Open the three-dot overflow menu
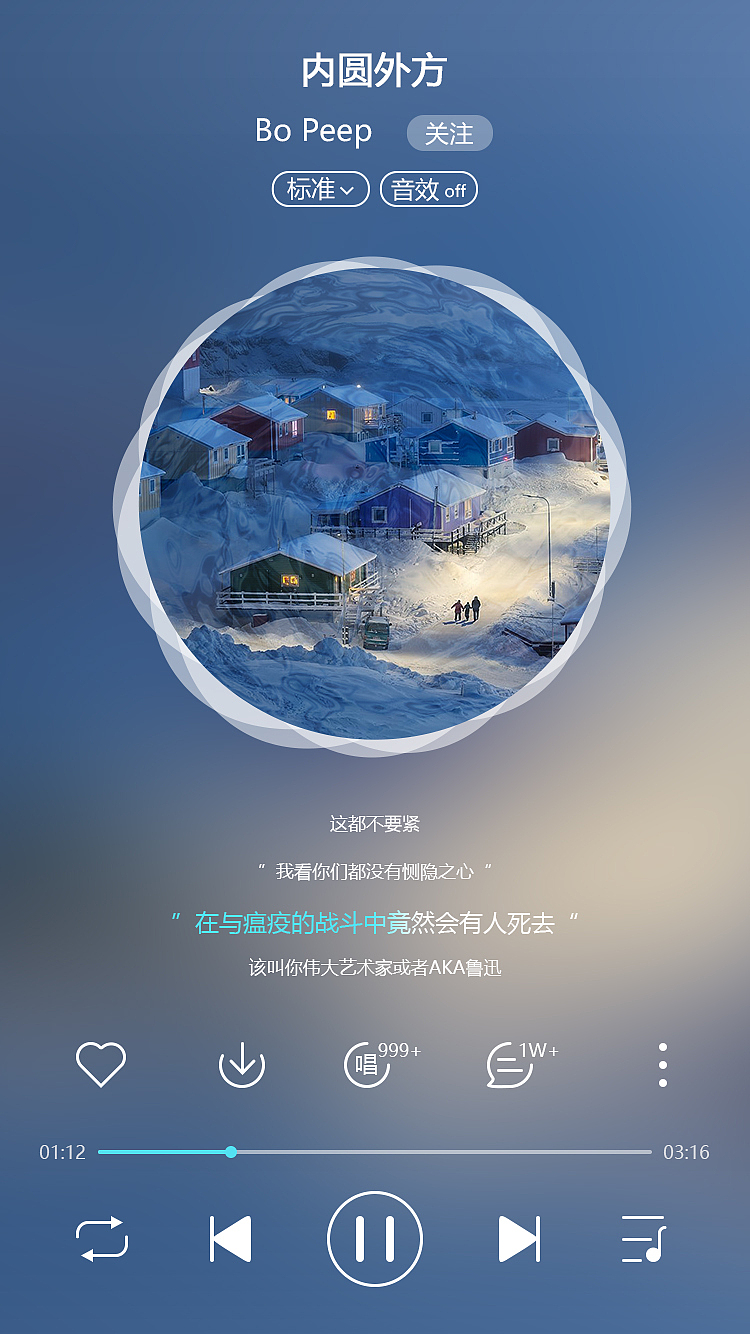Viewport: 750px width, 1334px height. (662, 1065)
